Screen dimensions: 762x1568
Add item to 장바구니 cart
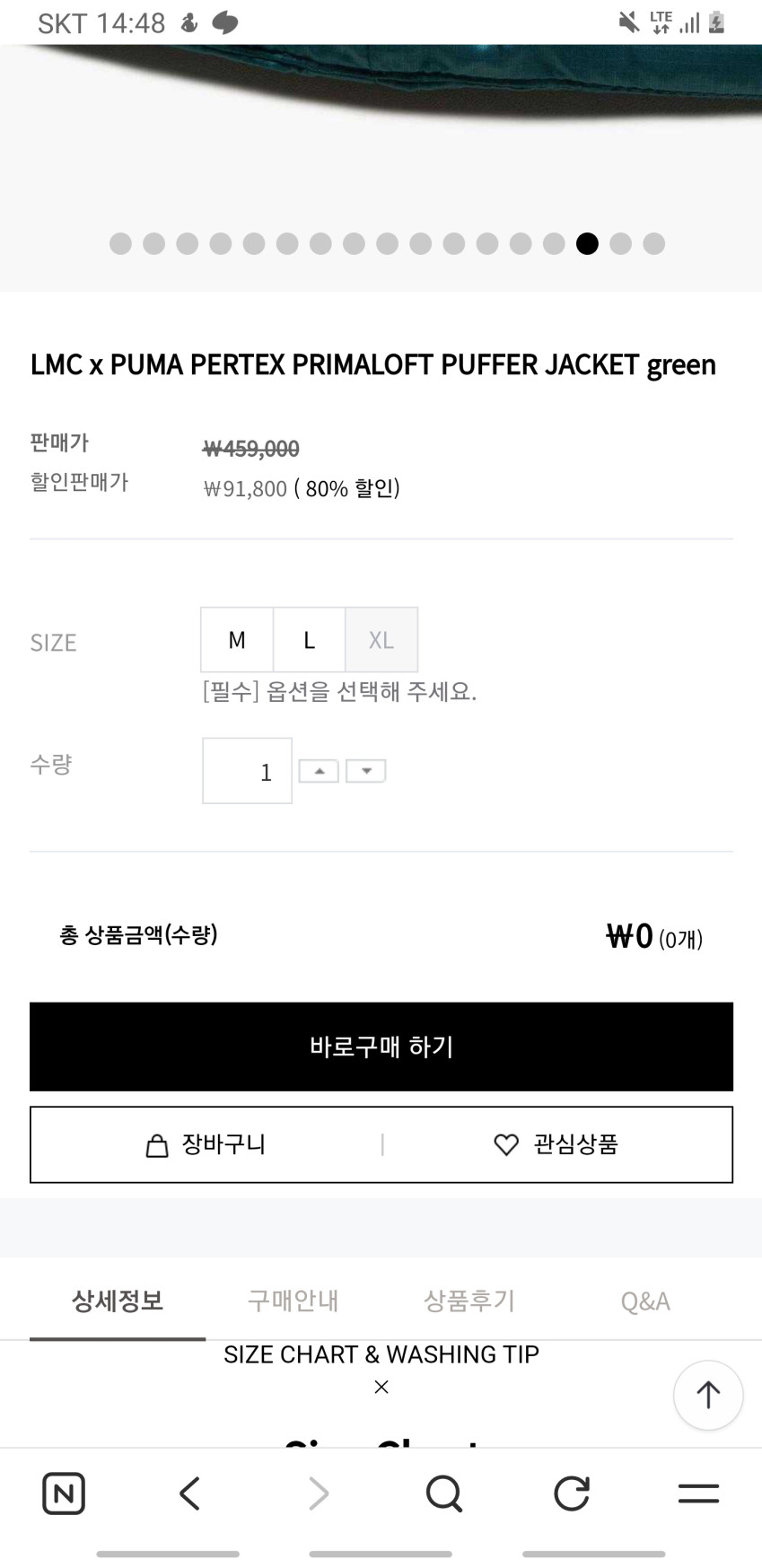(206, 1145)
